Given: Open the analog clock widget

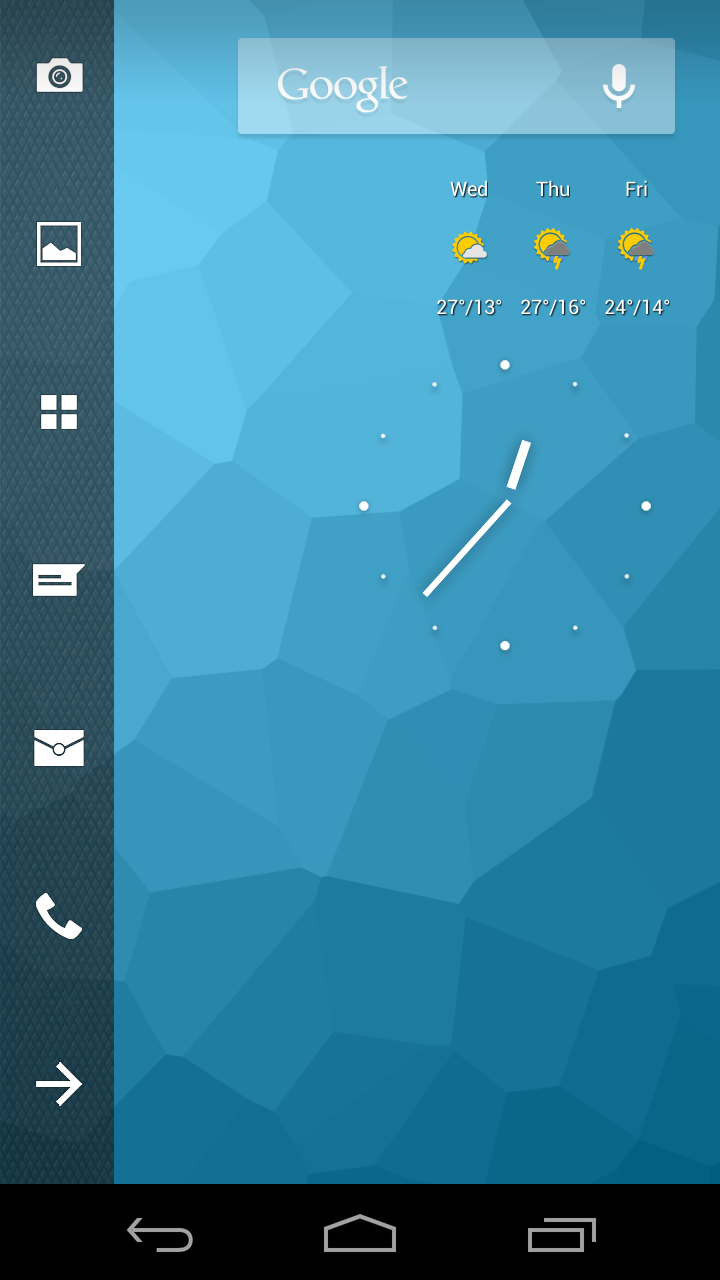Looking at the screenshot, I should click(505, 505).
